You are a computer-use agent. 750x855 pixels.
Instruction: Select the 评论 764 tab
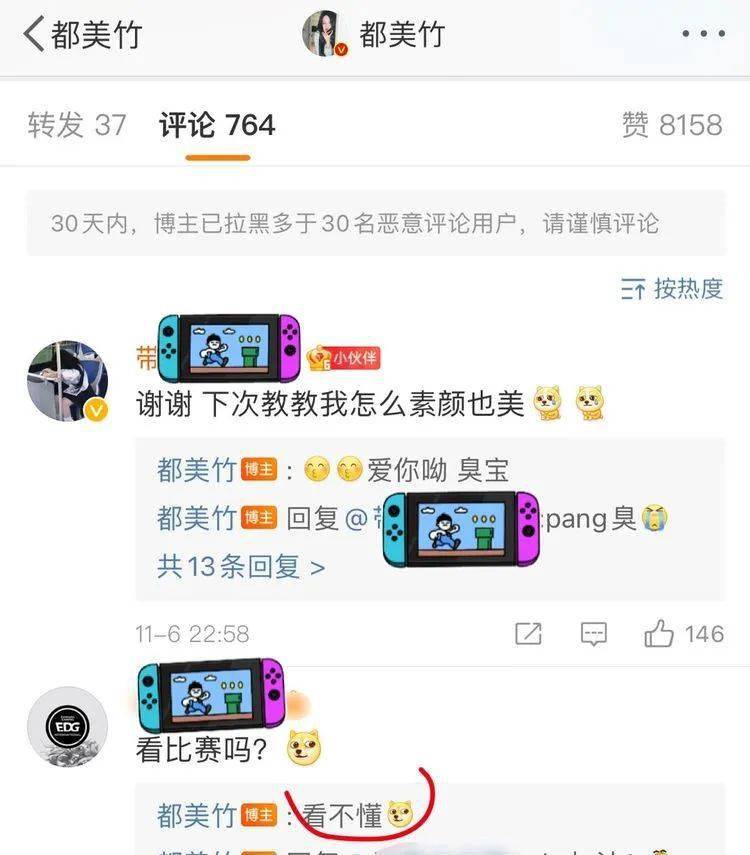(217, 125)
